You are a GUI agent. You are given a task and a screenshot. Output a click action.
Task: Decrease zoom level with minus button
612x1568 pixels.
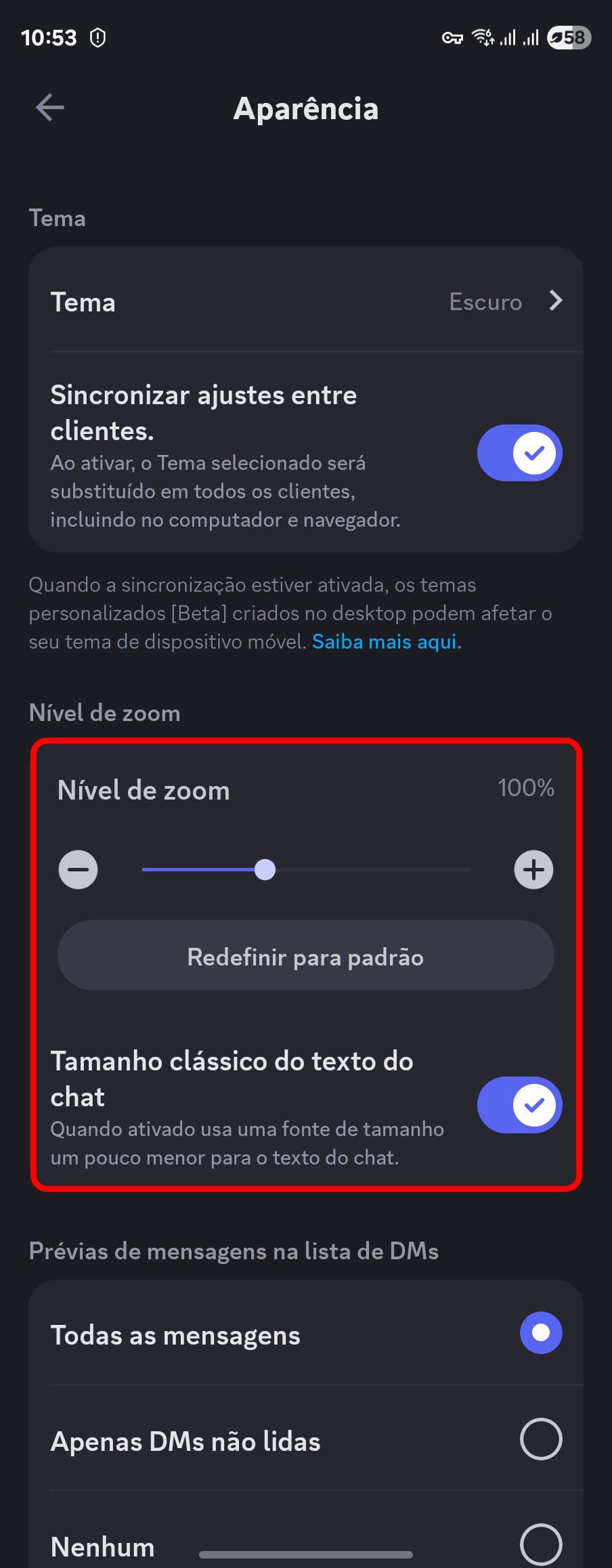point(79,869)
